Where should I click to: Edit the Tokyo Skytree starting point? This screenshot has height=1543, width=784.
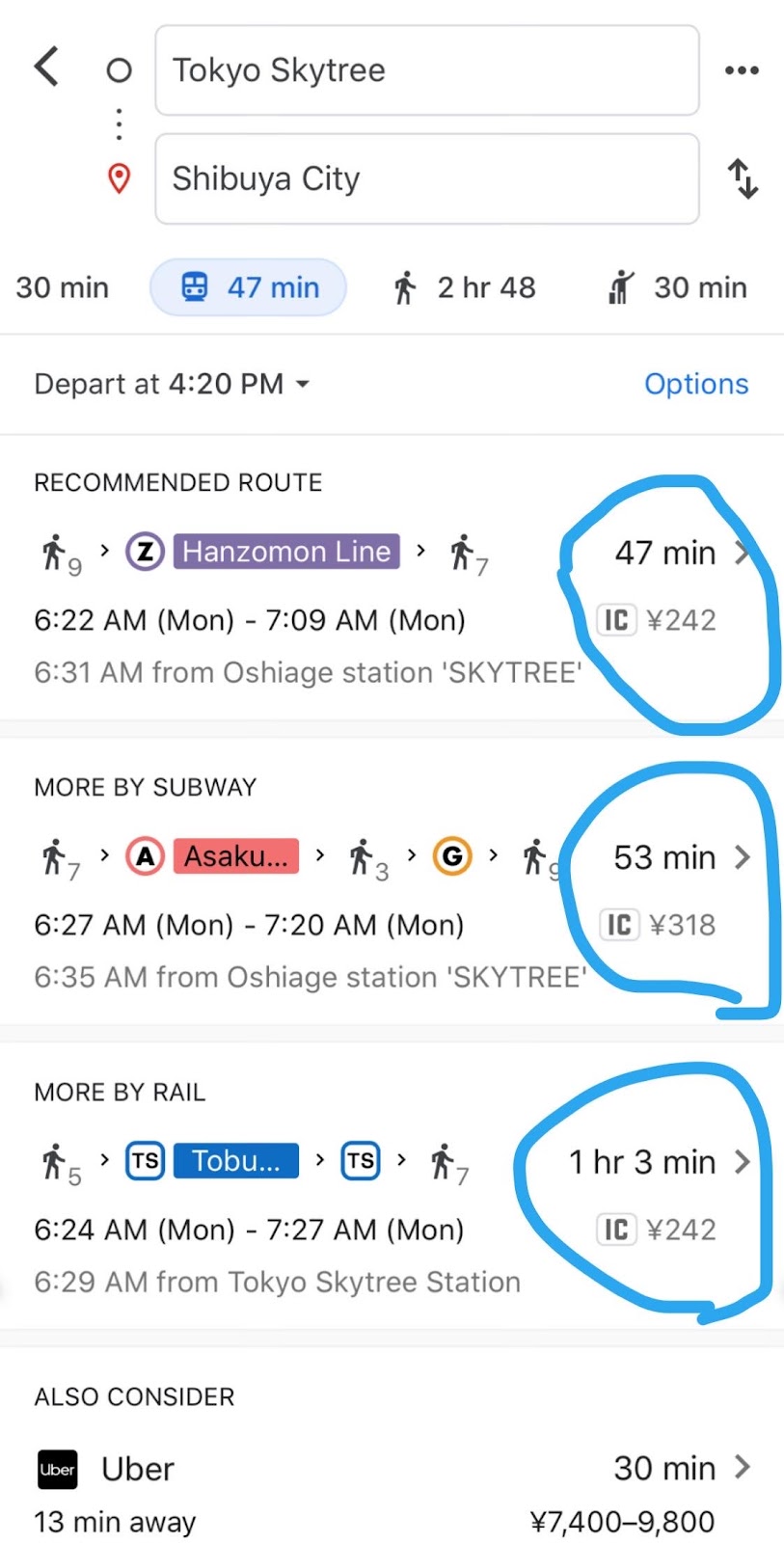click(426, 70)
